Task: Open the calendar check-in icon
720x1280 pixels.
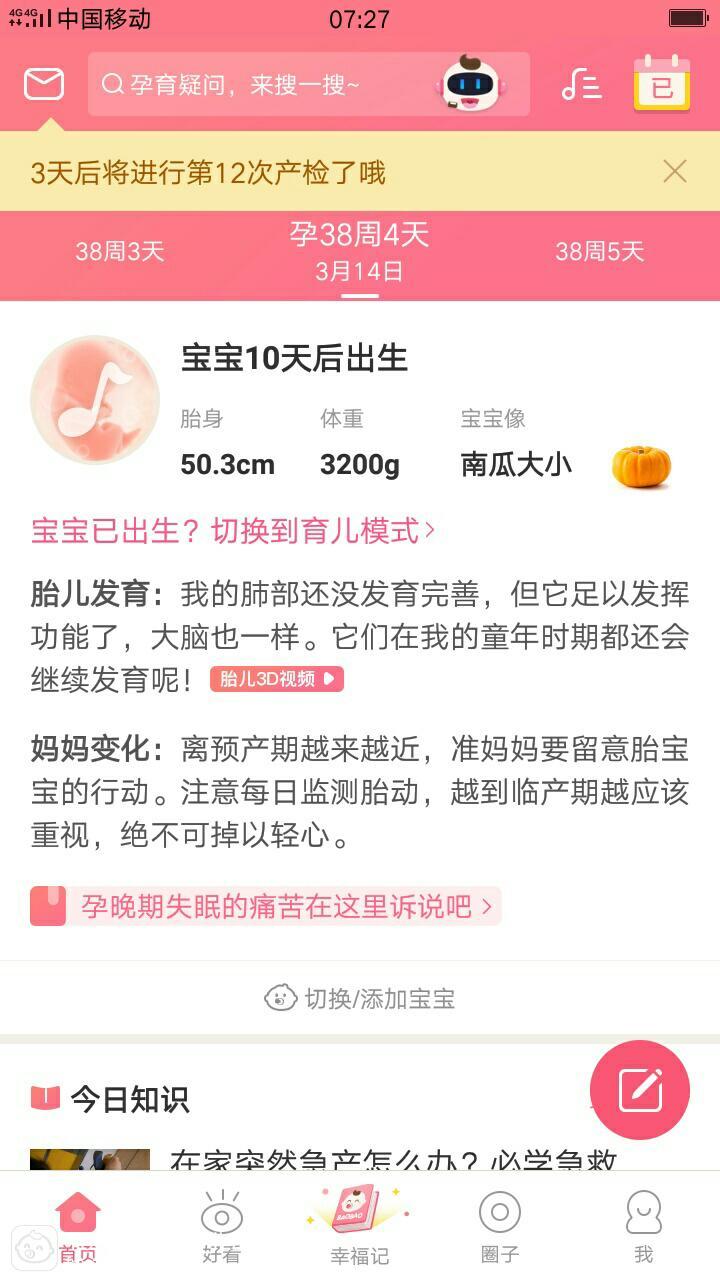Action: pos(662,85)
